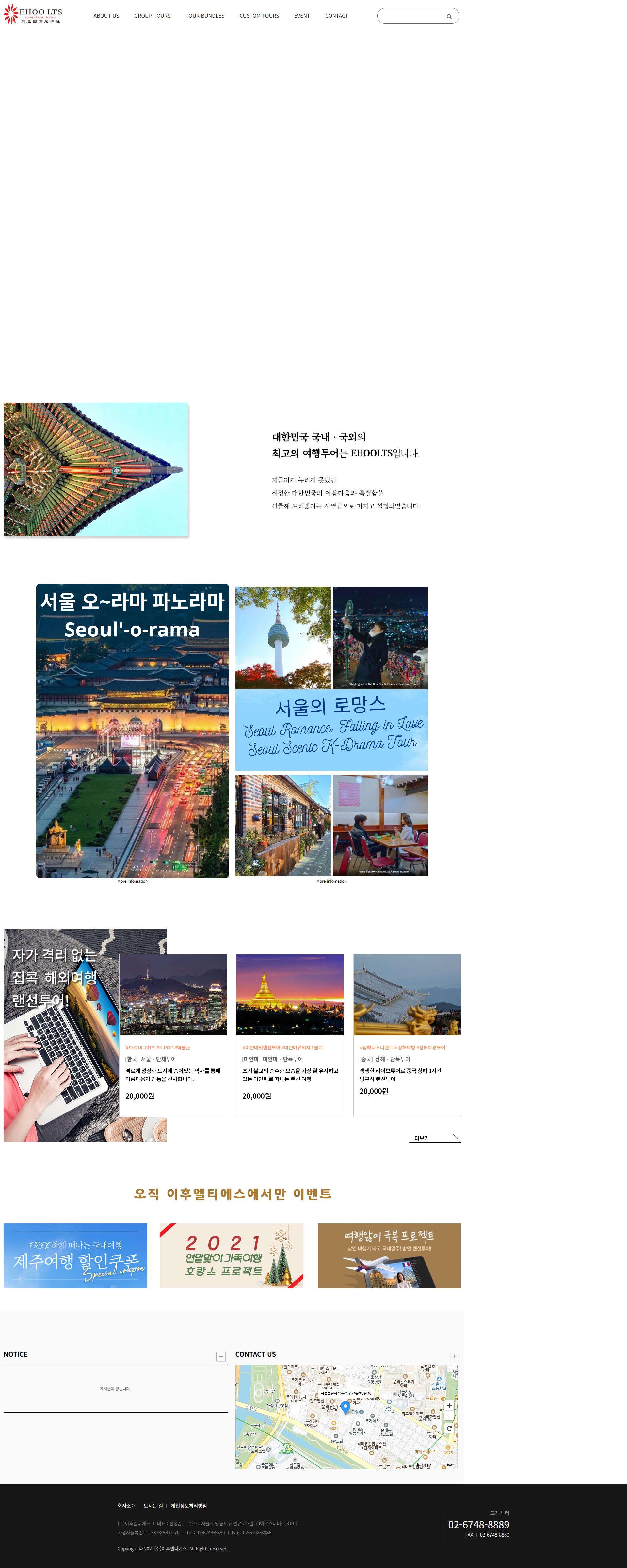Tap 더보기 to see more tours
The image size is (627, 1568).
(x=422, y=1138)
